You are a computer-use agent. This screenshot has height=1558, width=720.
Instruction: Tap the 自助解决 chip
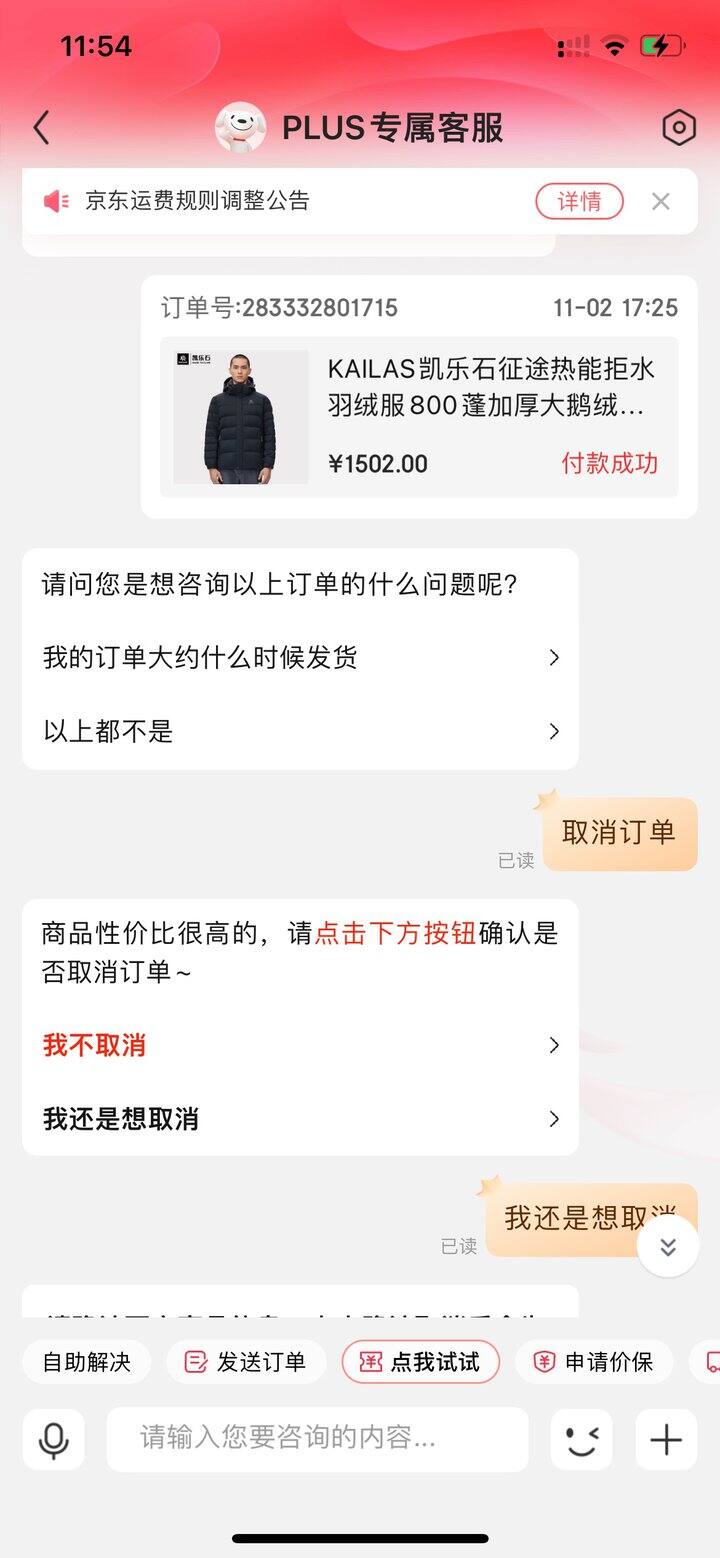86,1362
